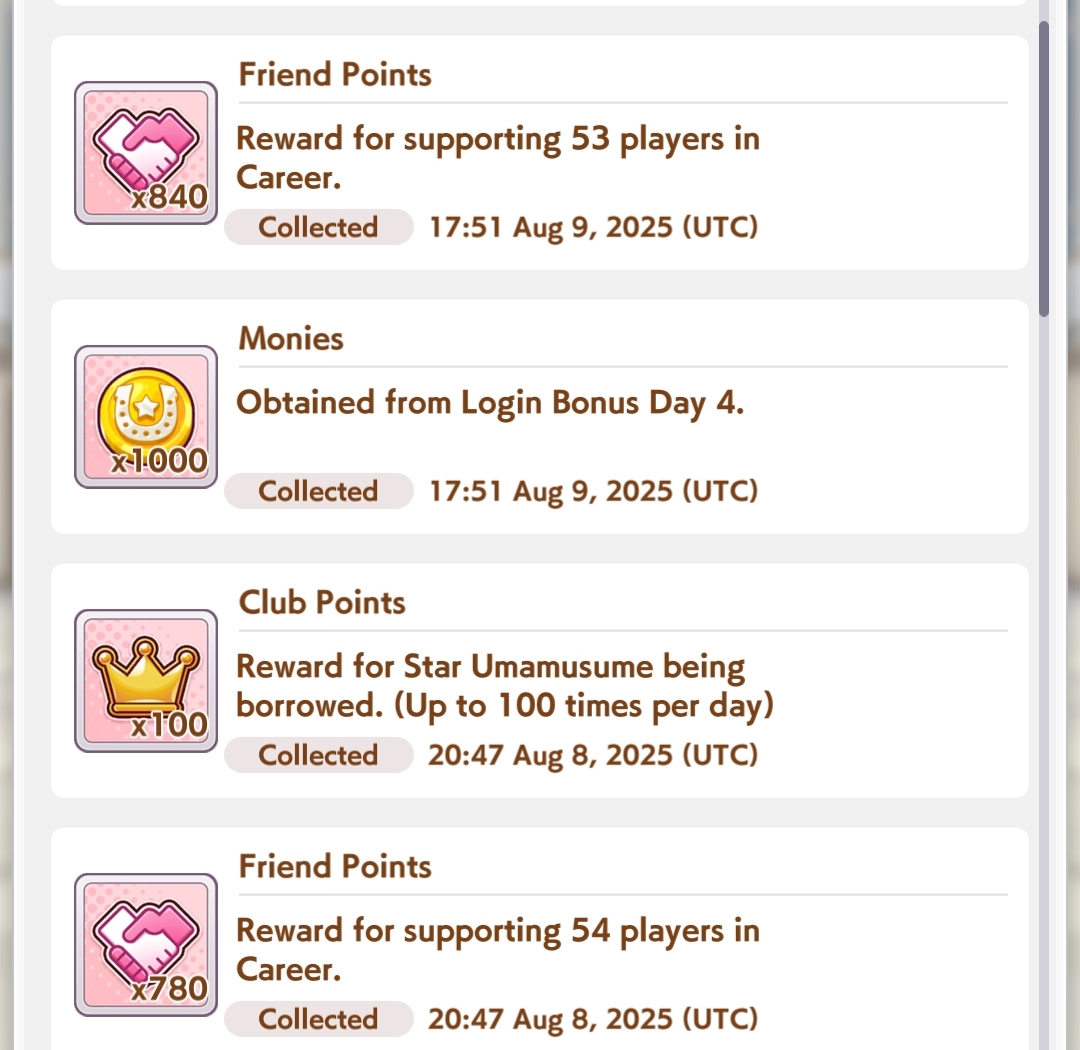Select the Club Points x100 crown icon

[146, 681]
